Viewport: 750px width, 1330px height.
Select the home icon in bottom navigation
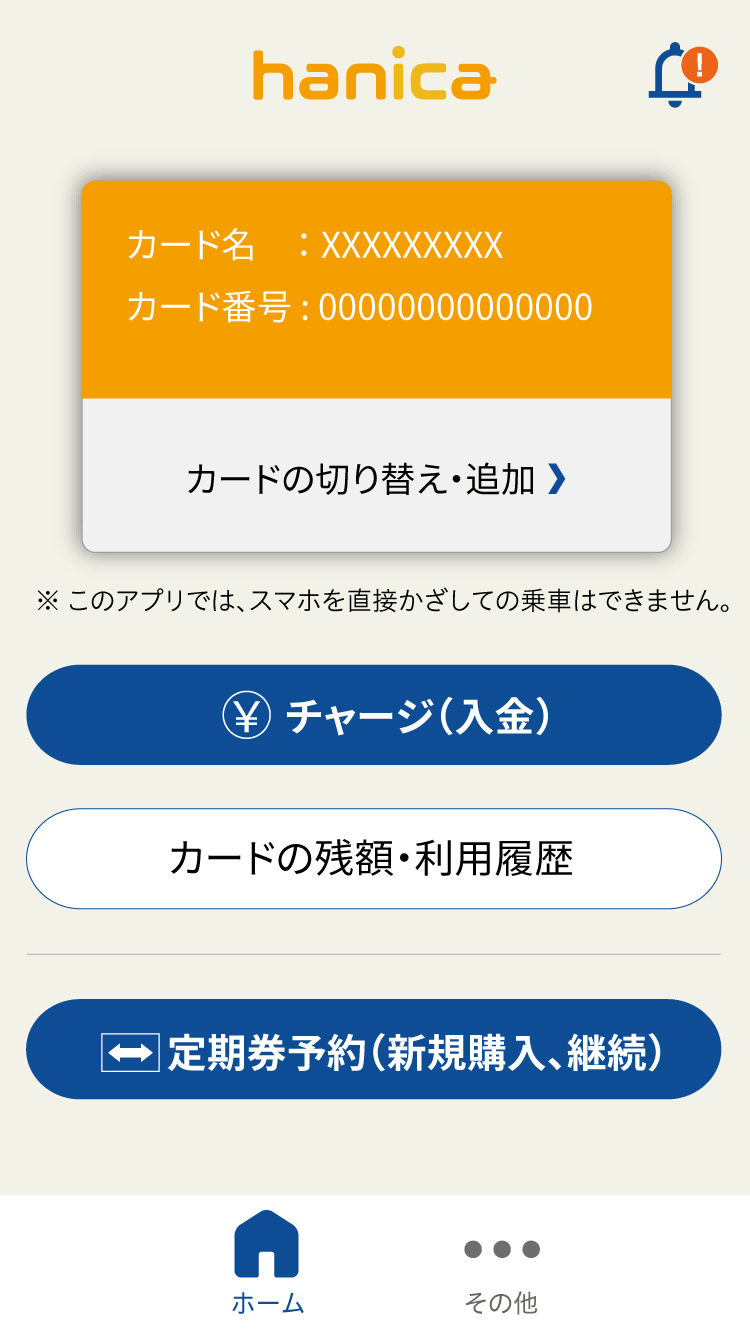[267, 1243]
